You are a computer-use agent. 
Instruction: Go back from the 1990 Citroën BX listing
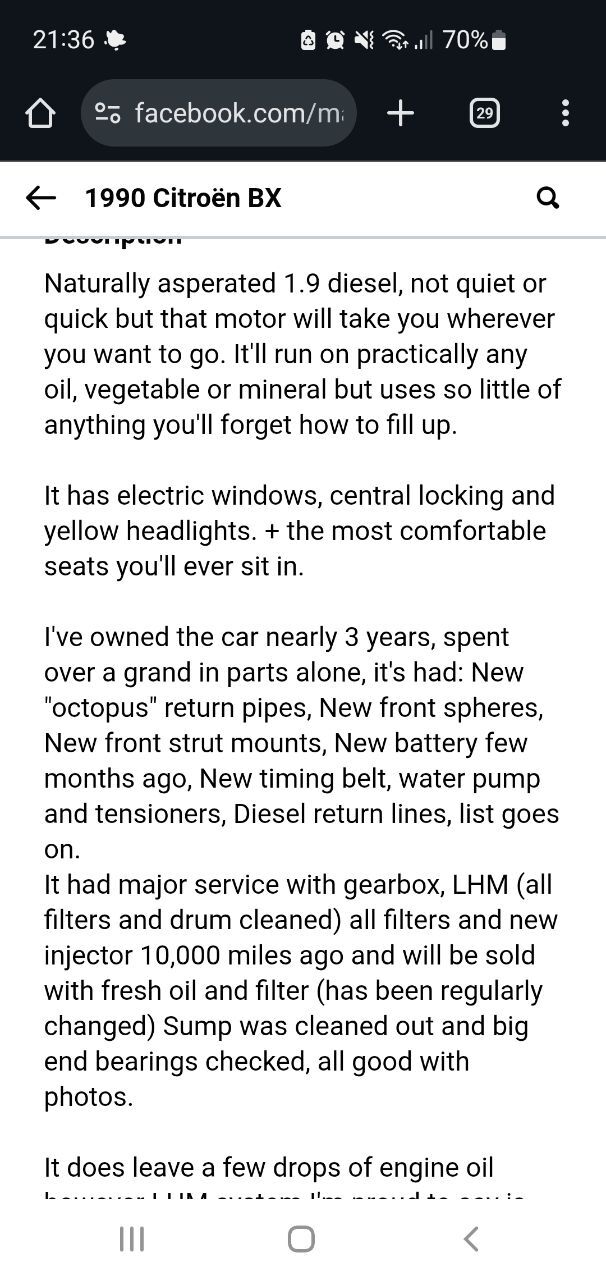tap(41, 198)
